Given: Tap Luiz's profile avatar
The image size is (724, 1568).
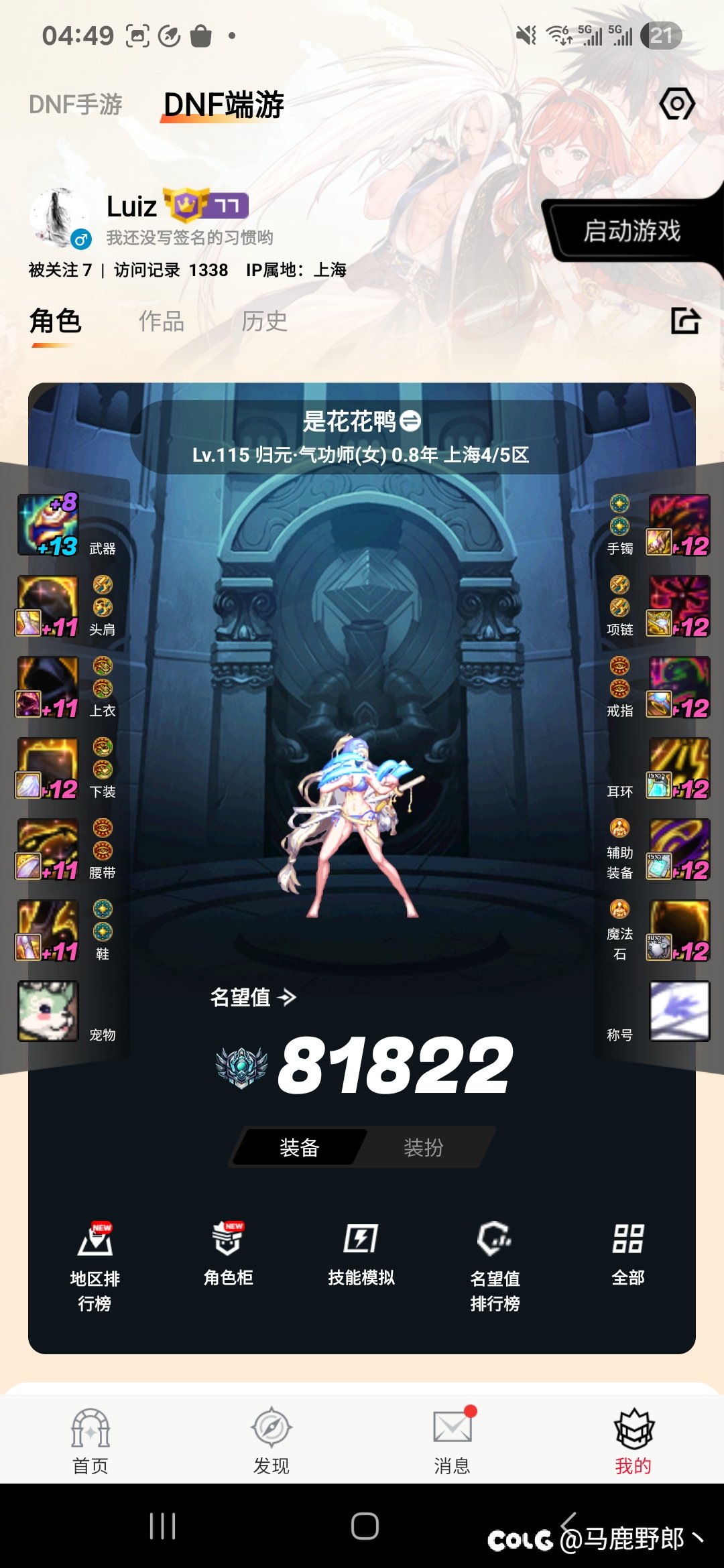Looking at the screenshot, I should tap(59, 217).
